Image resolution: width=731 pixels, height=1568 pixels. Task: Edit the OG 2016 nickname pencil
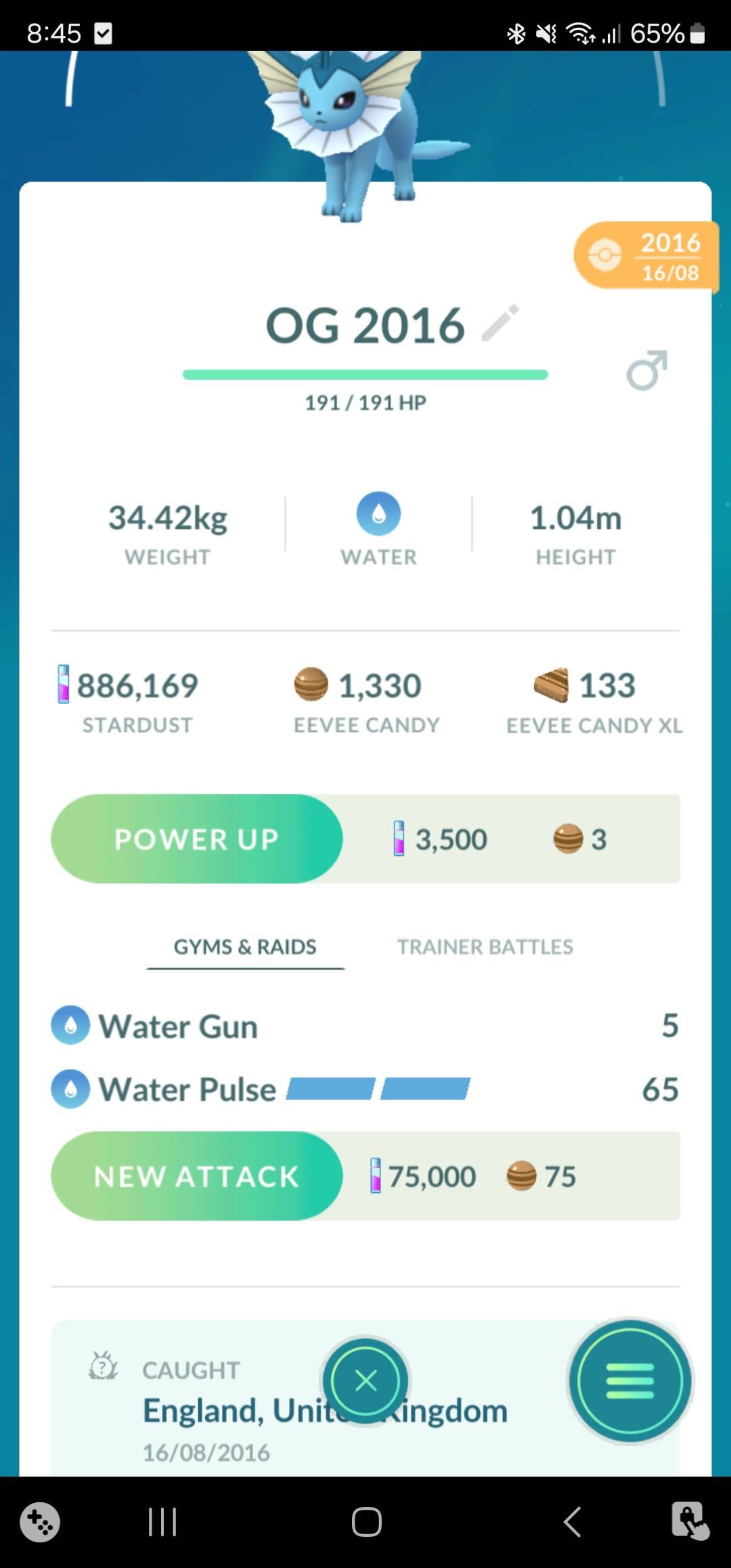tap(500, 323)
